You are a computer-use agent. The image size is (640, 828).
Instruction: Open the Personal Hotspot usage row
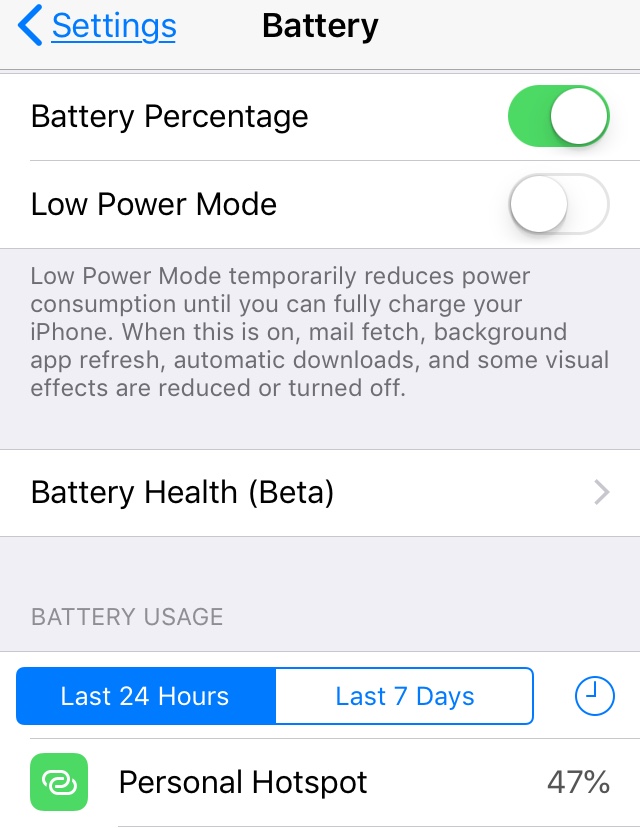pyautogui.click(x=320, y=782)
